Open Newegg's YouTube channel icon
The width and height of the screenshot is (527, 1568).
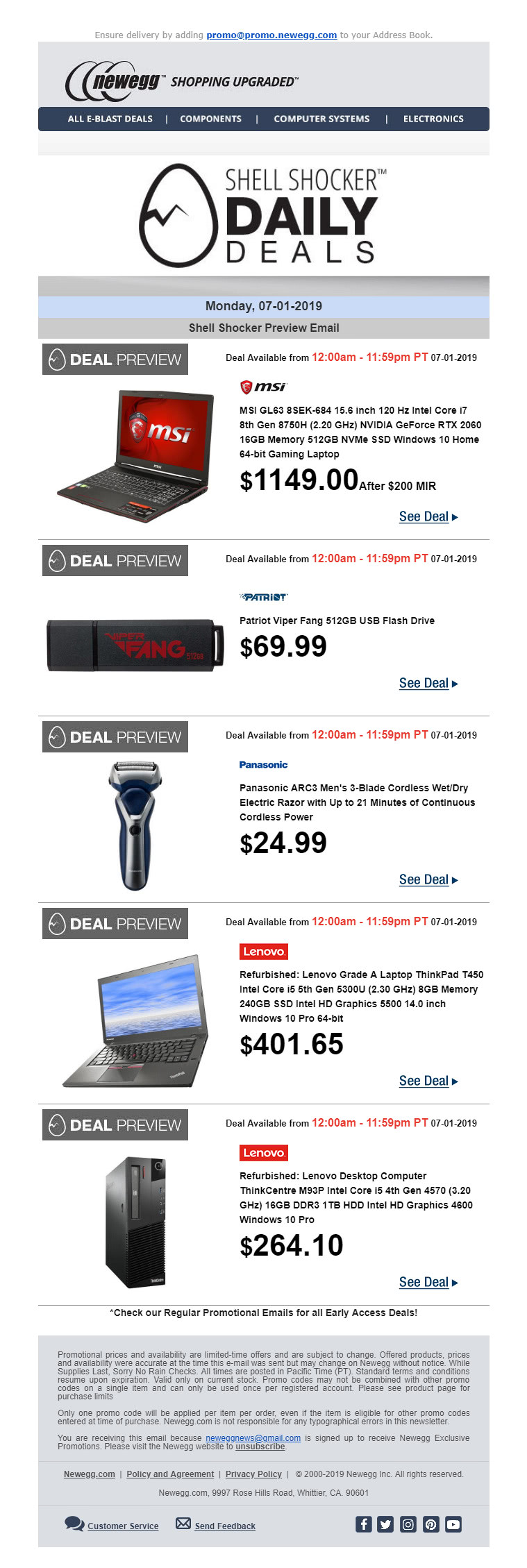click(x=453, y=1524)
